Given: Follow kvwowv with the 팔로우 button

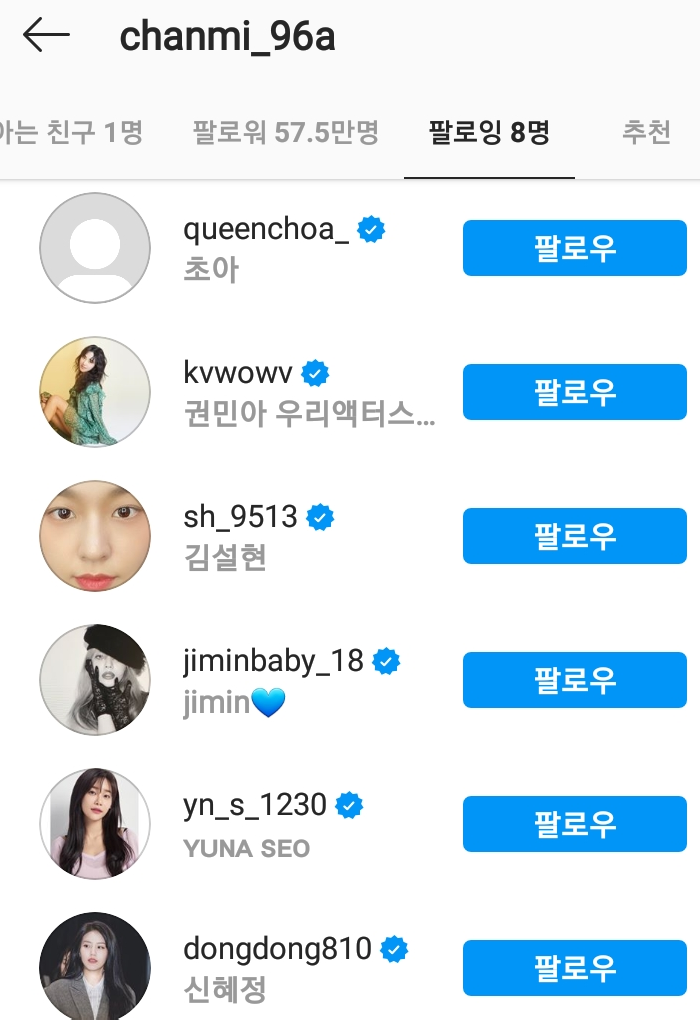Looking at the screenshot, I should pos(574,392).
